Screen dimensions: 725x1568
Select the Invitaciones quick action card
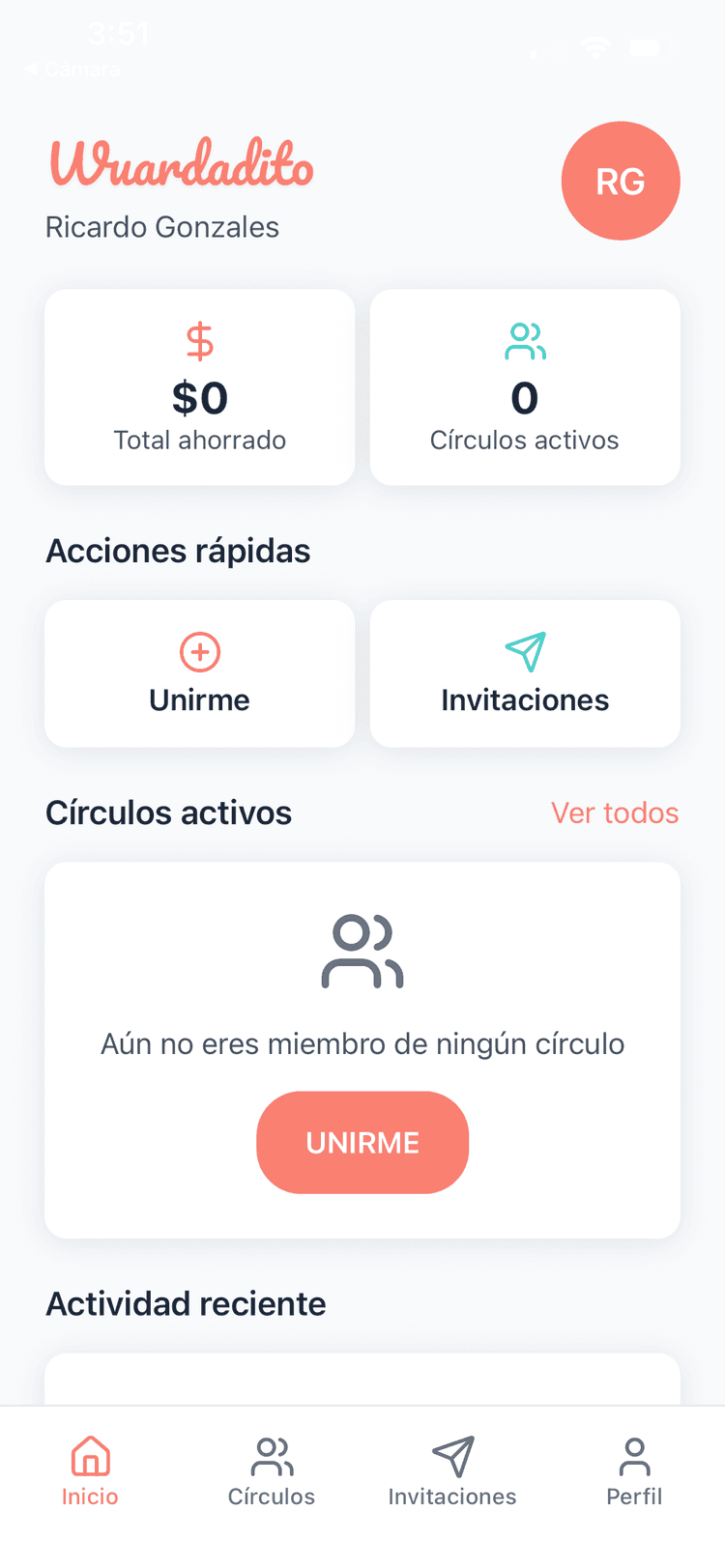pyautogui.click(x=524, y=673)
